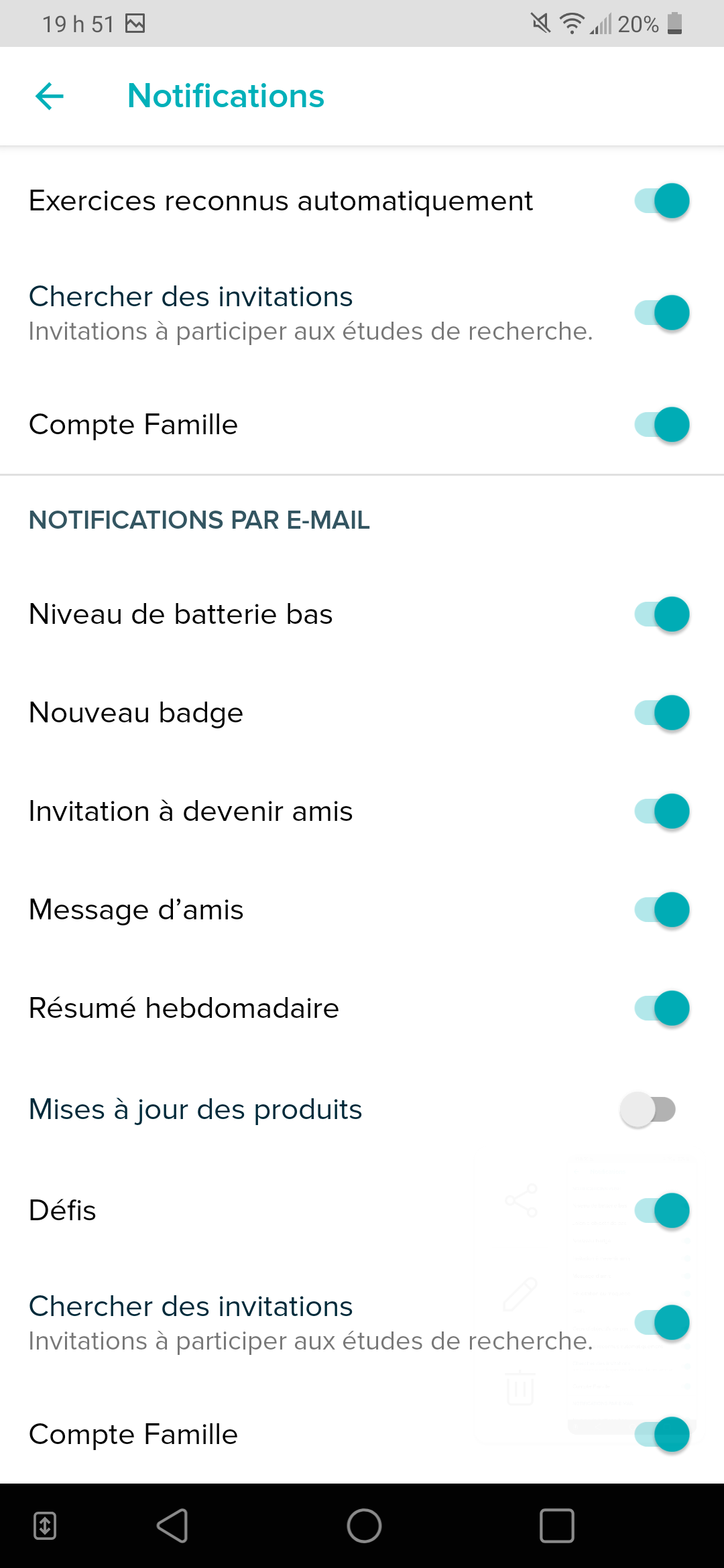Go back from the Notifications screen

pyautogui.click(x=50, y=96)
